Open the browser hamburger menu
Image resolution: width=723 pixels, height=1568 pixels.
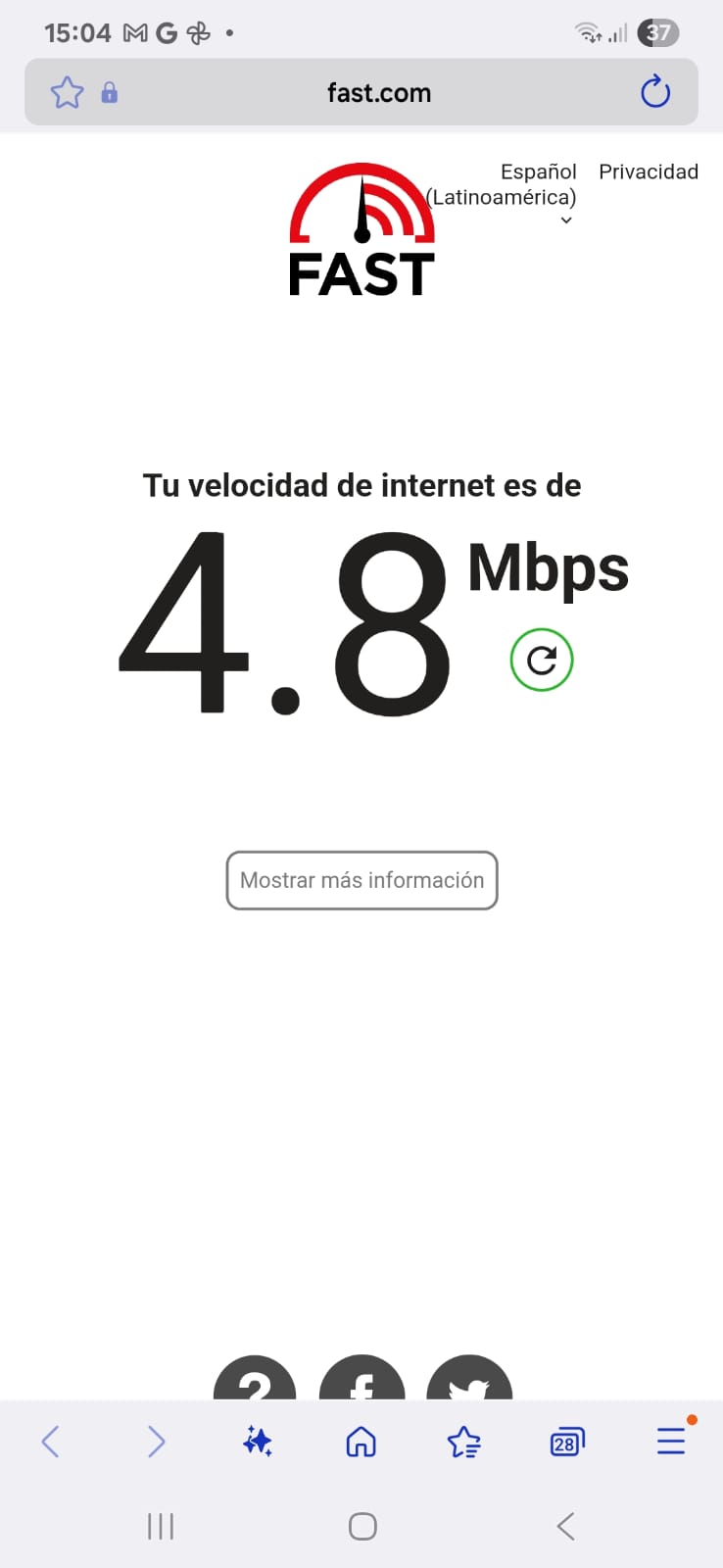[x=671, y=1442]
